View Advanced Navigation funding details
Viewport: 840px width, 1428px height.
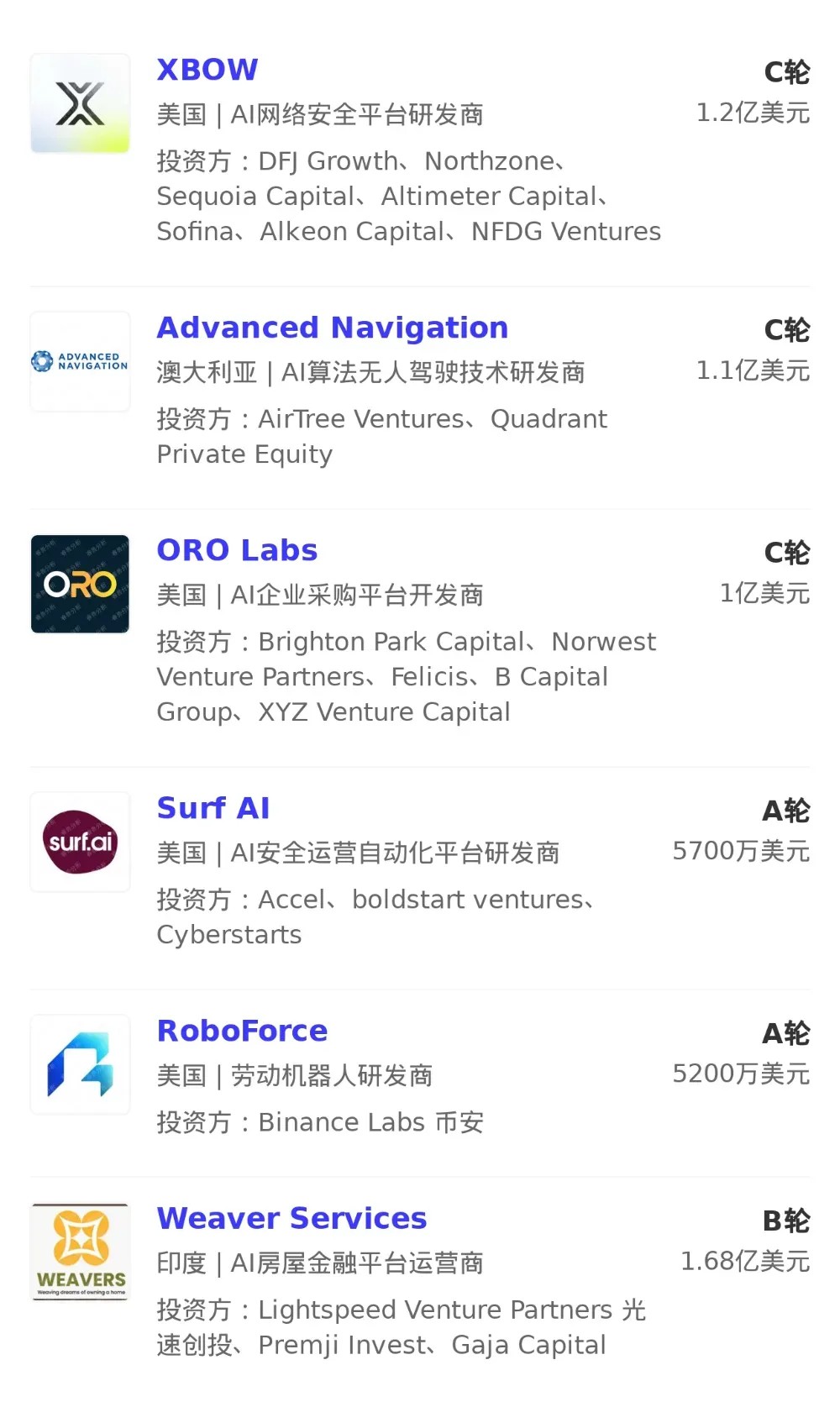(333, 328)
